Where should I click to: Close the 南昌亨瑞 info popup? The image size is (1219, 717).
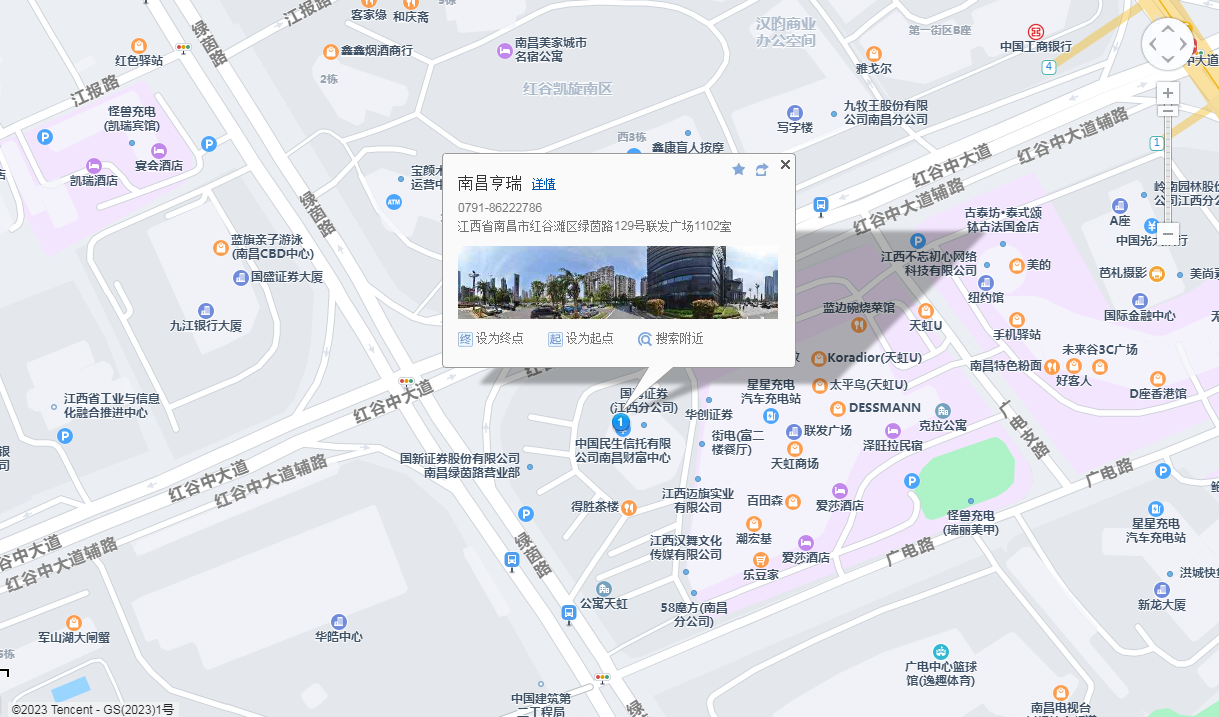coord(785,165)
